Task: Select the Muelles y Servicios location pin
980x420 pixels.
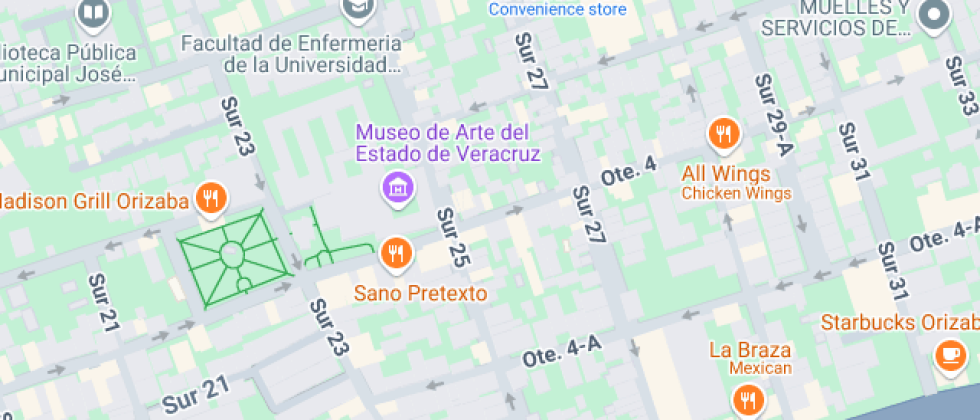Action: [935, 14]
